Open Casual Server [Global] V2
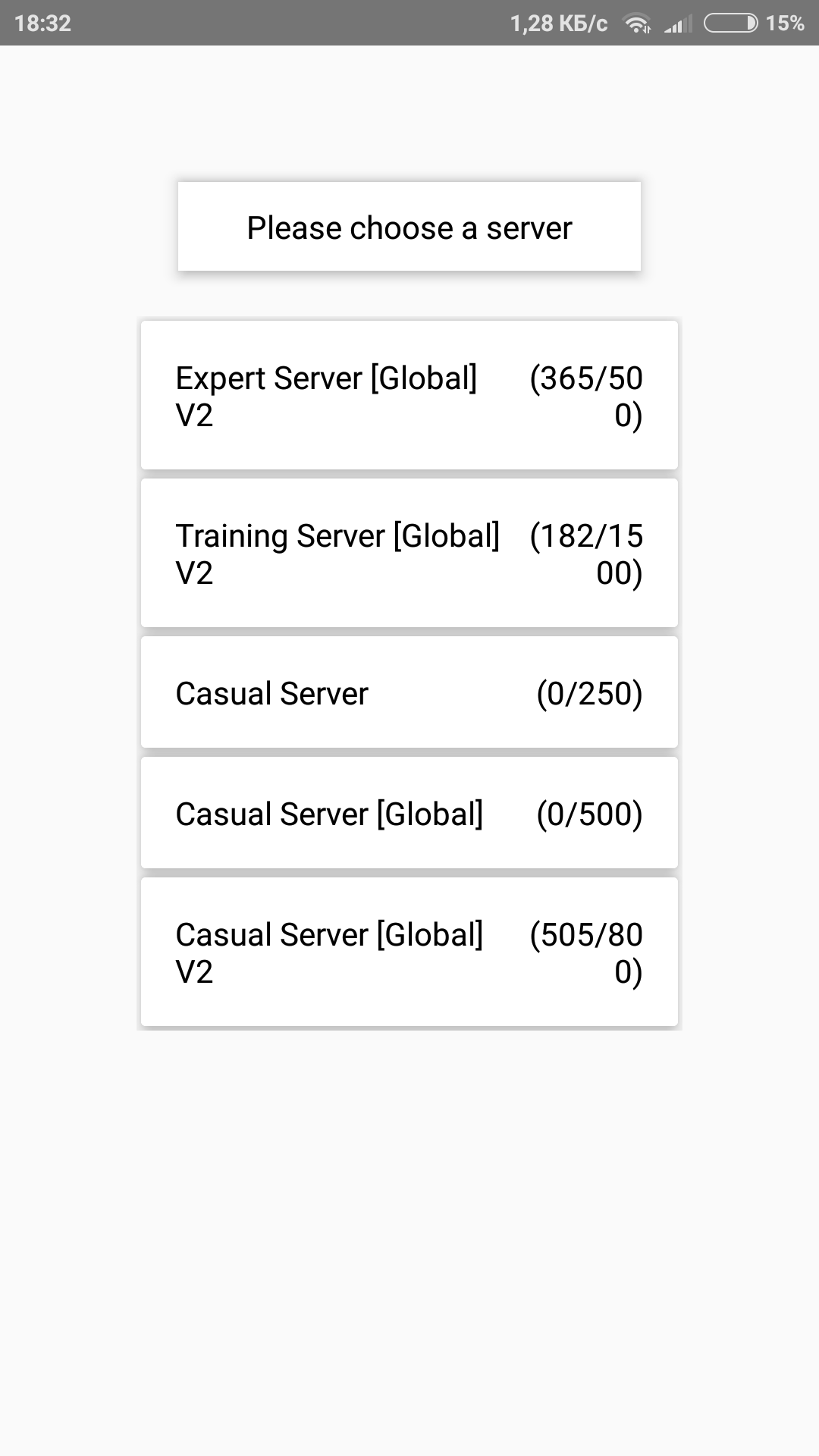The height and width of the screenshot is (1456, 819). (409, 952)
